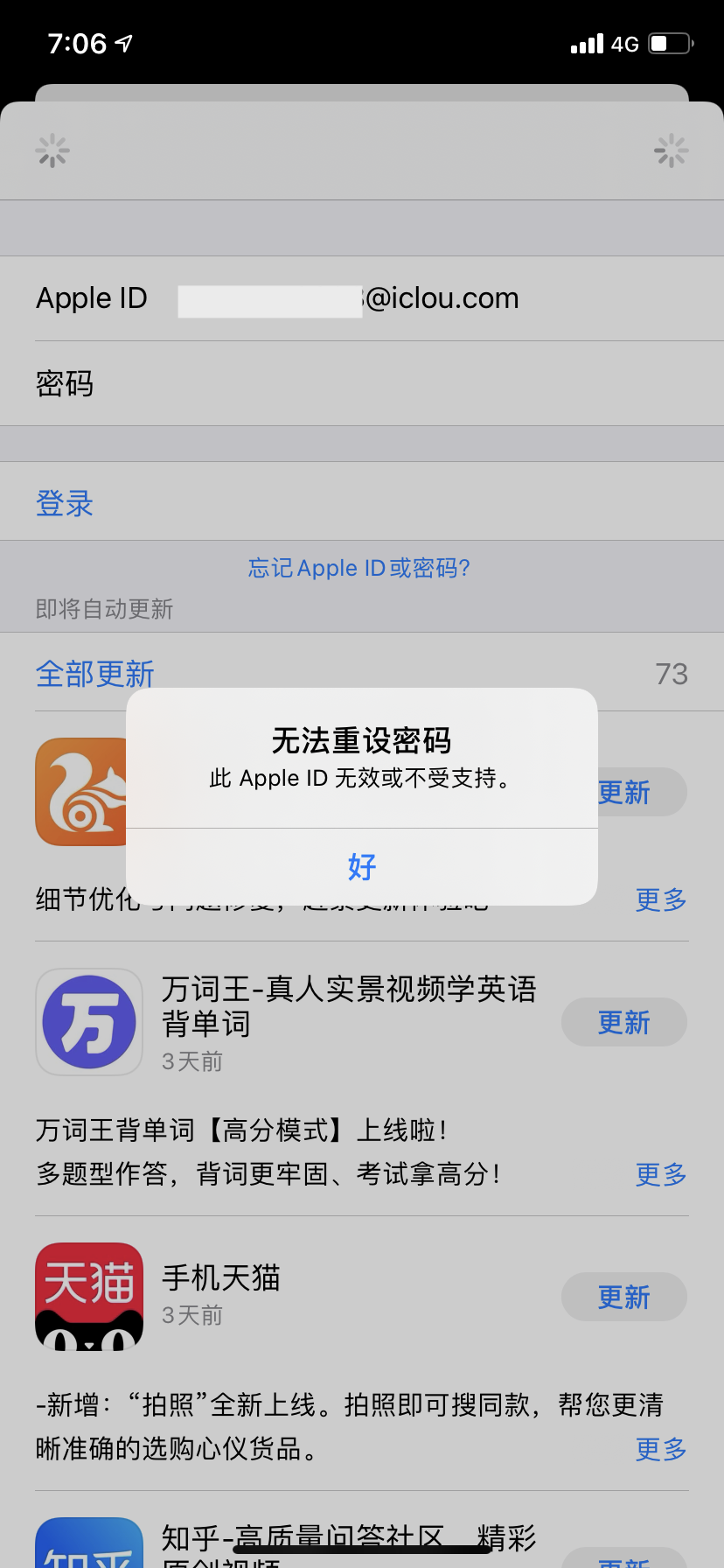
Task: Tap 全部更新 to update all apps
Action: click(94, 674)
